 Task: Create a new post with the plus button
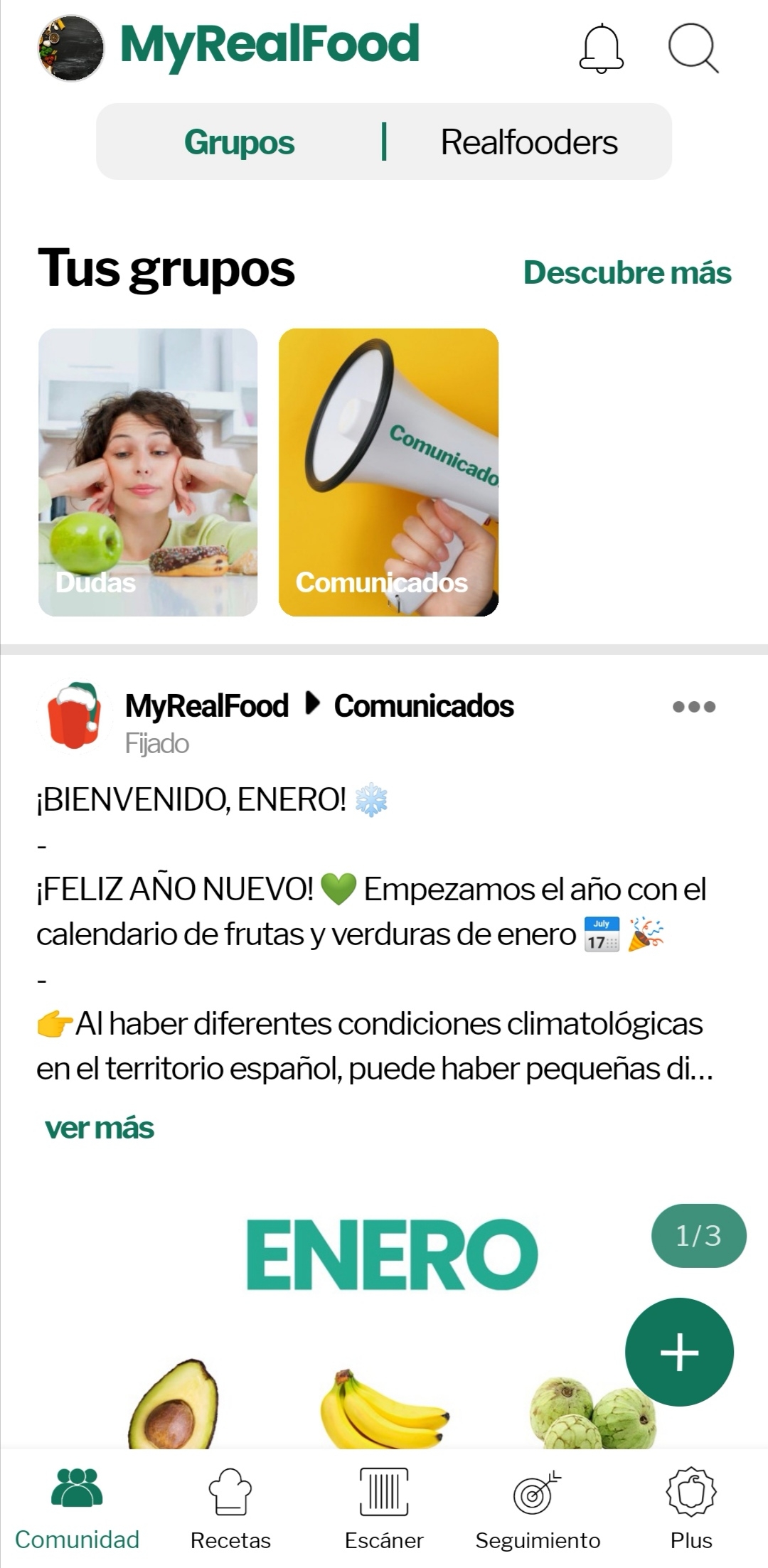pyautogui.click(x=679, y=1352)
